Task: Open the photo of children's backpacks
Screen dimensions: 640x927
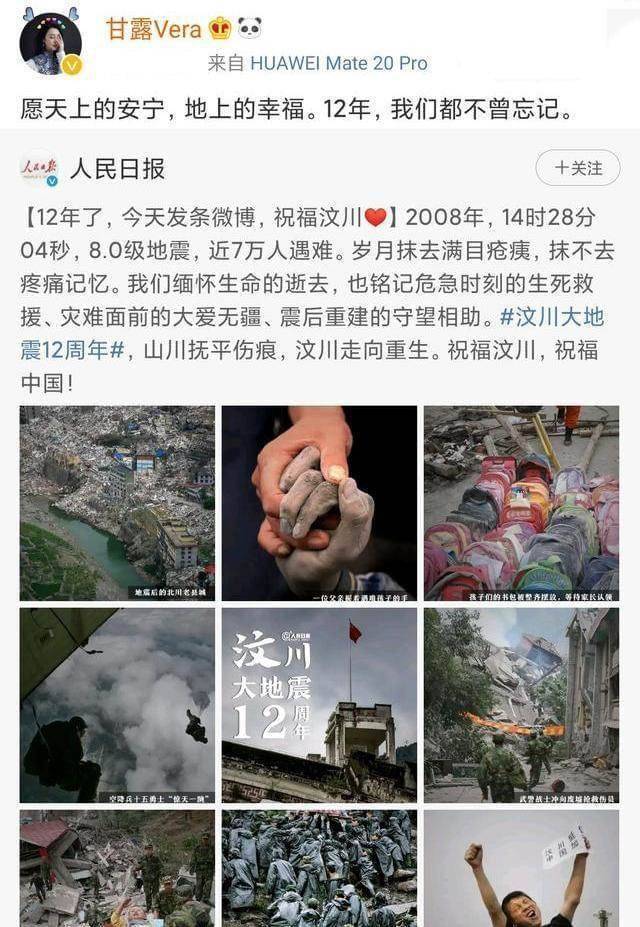Action: click(521, 502)
